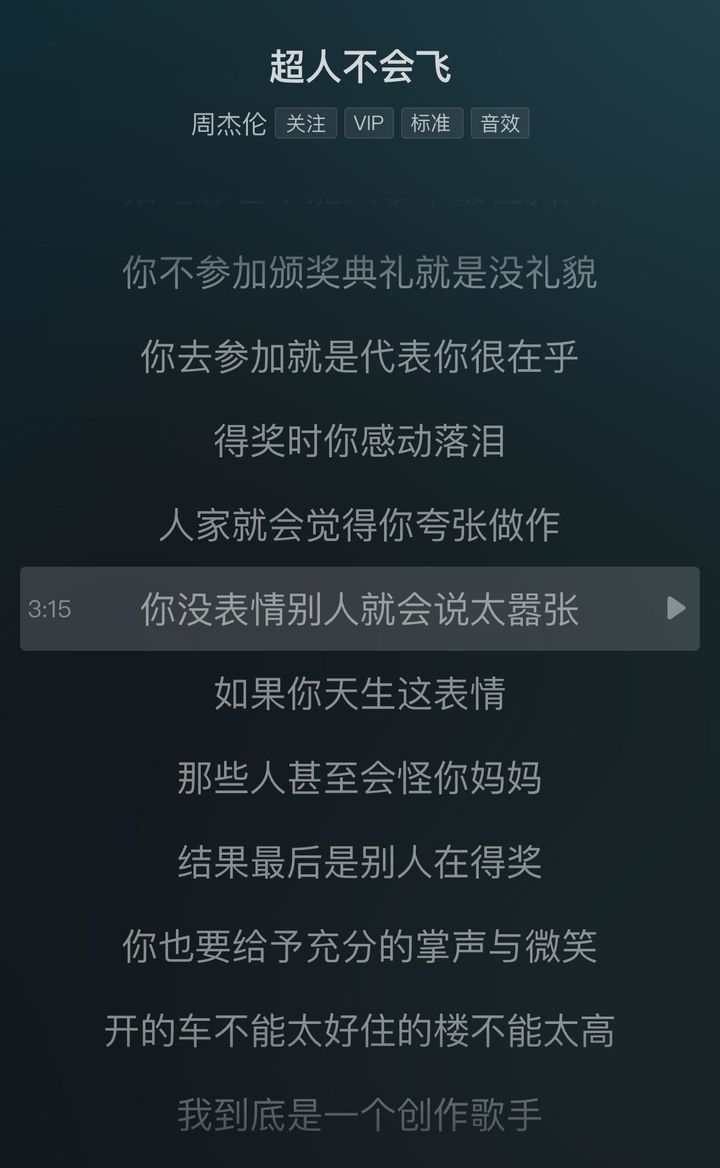Image resolution: width=720 pixels, height=1168 pixels.
Task: Open 标准 quality selector
Action: pyautogui.click(x=431, y=124)
